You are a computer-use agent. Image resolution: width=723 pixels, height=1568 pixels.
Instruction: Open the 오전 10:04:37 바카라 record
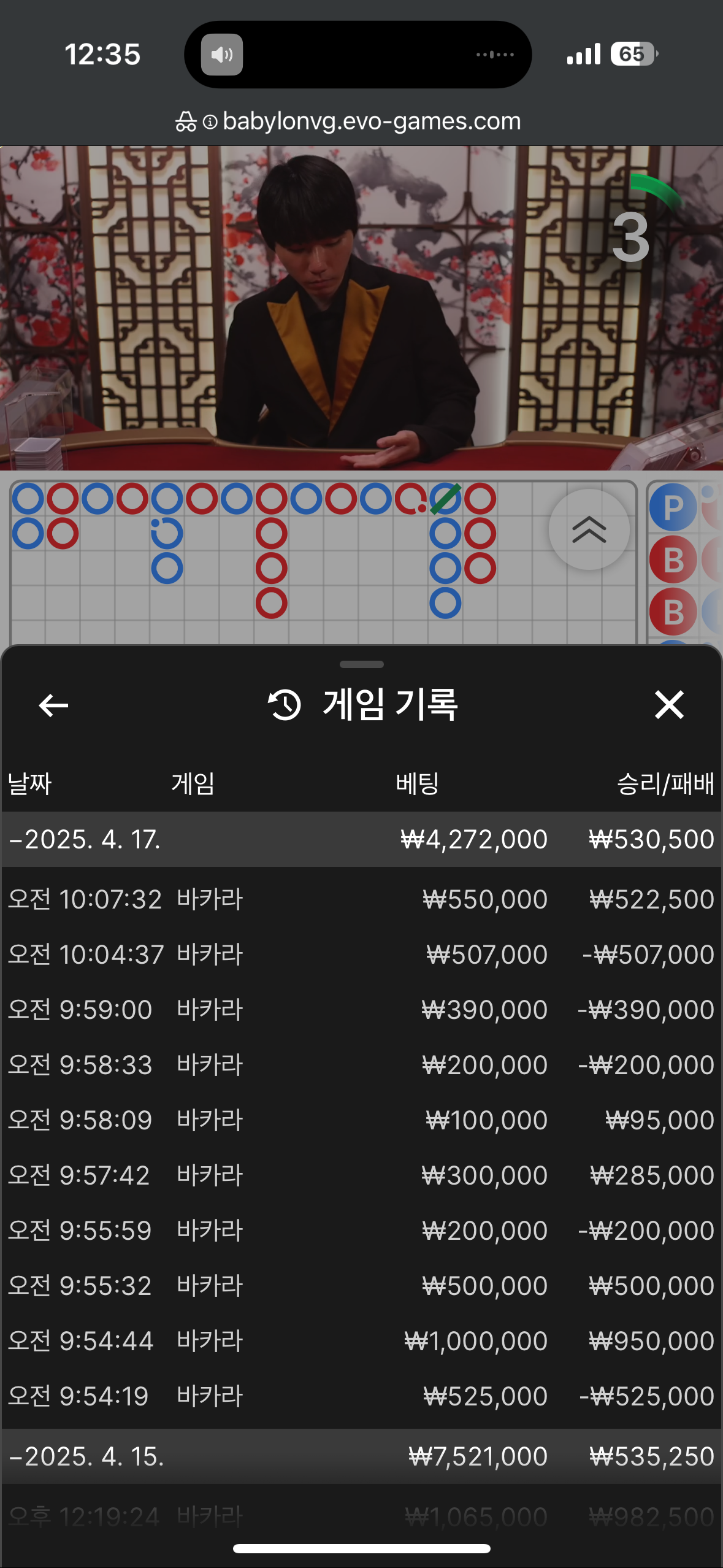(x=361, y=955)
